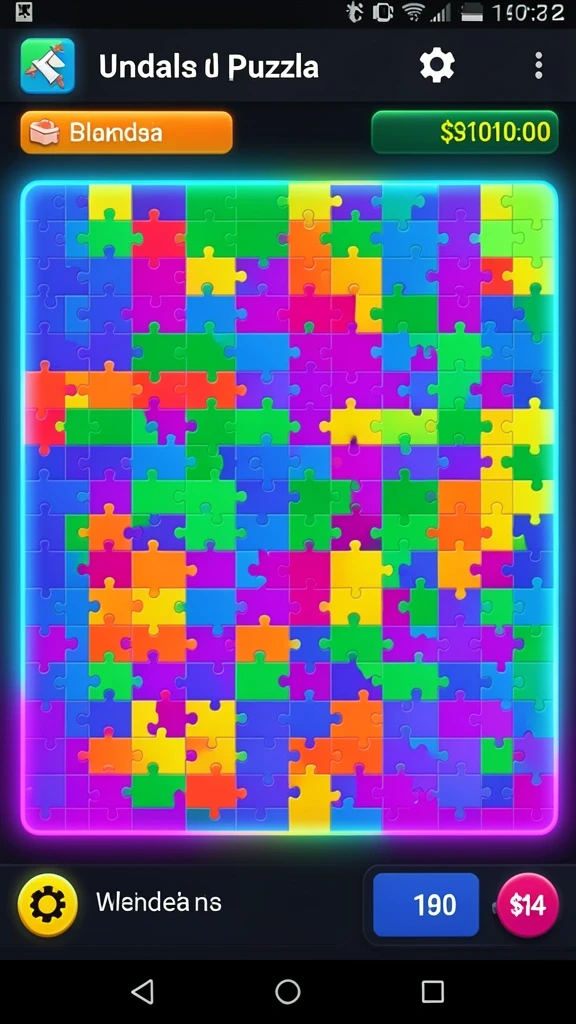Tap the yellow gear button at bottom
The width and height of the screenshot is (576, 1024).
tap(48, 904)
